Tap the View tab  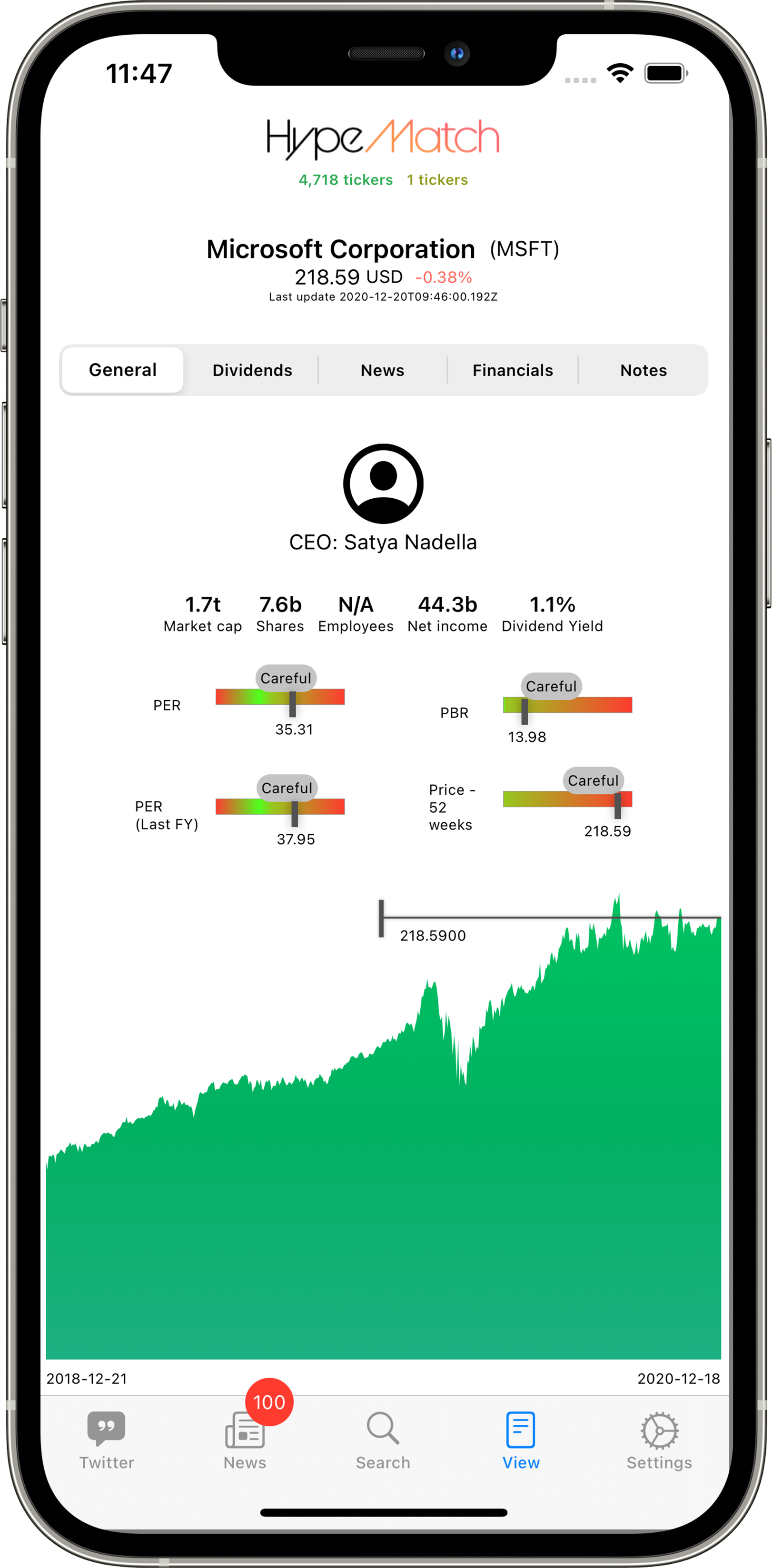[521, 1440]
